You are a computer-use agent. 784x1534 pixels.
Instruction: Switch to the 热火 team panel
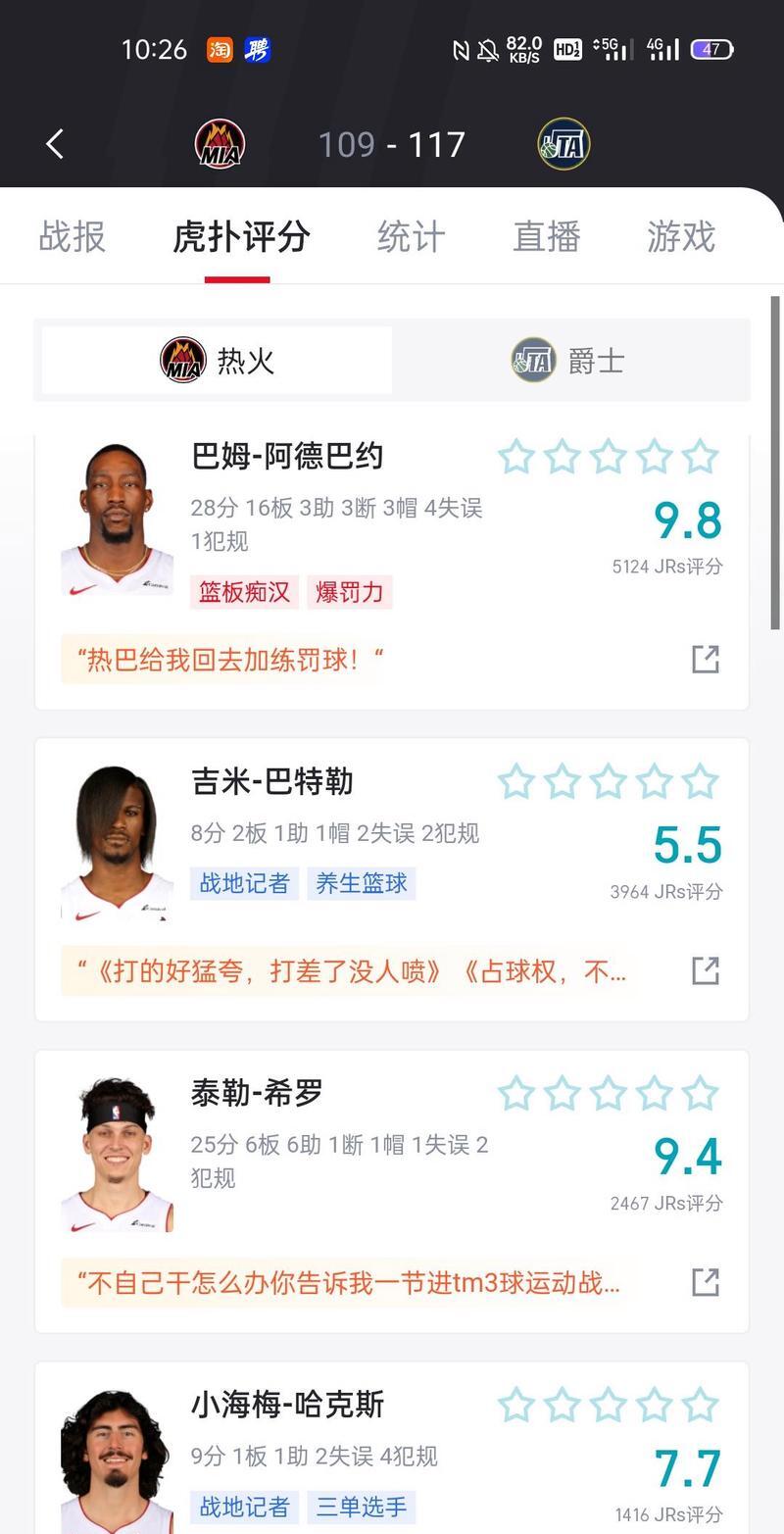pos(214,359)
